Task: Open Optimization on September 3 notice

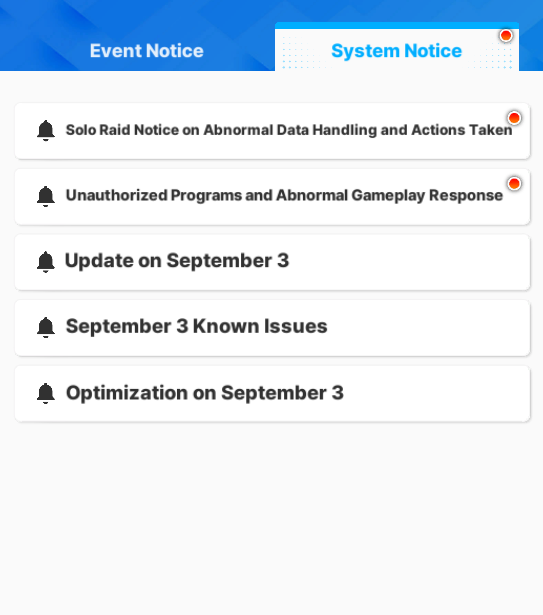Action: [272, 394]
